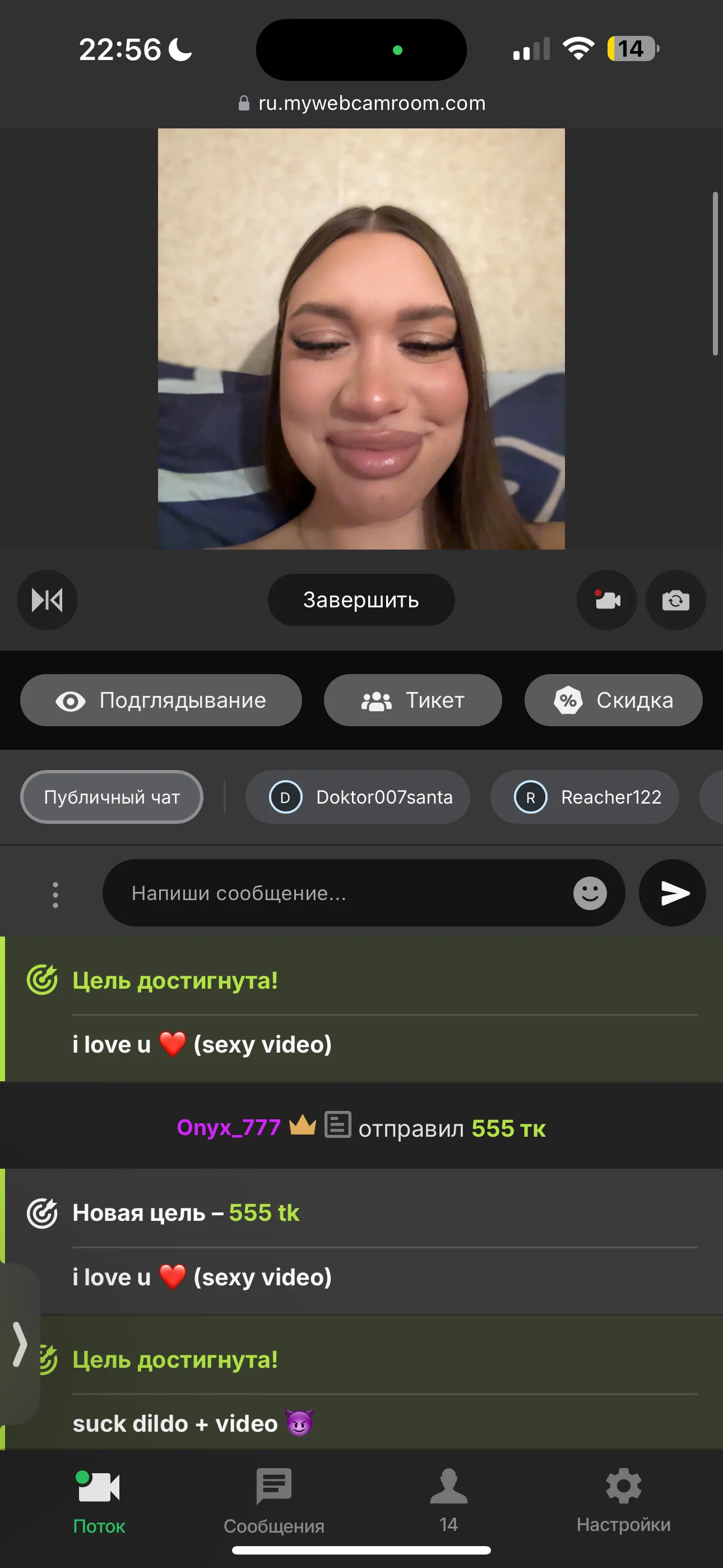
Task: Open the Настройки tab
Action: (x=623, y=1499)
